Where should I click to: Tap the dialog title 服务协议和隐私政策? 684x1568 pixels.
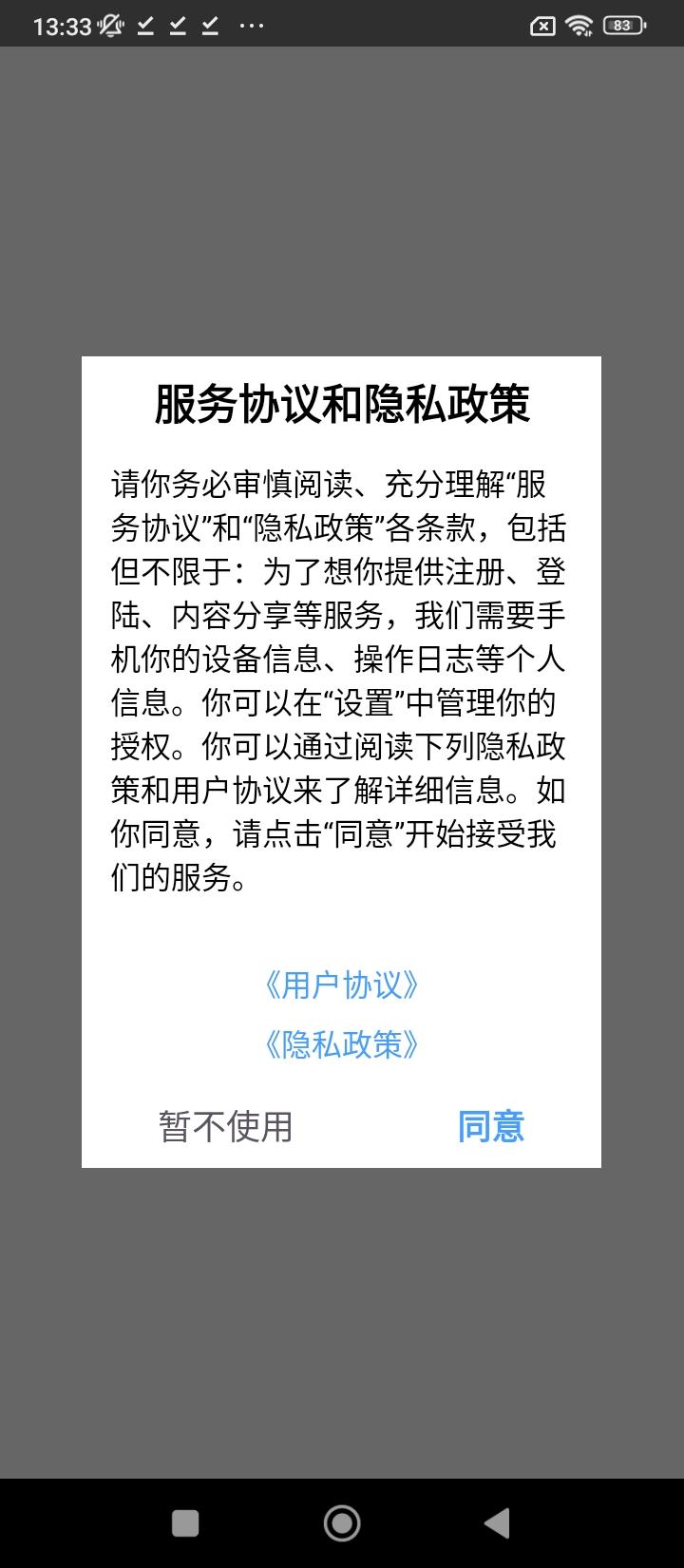[x=342, y=402]
